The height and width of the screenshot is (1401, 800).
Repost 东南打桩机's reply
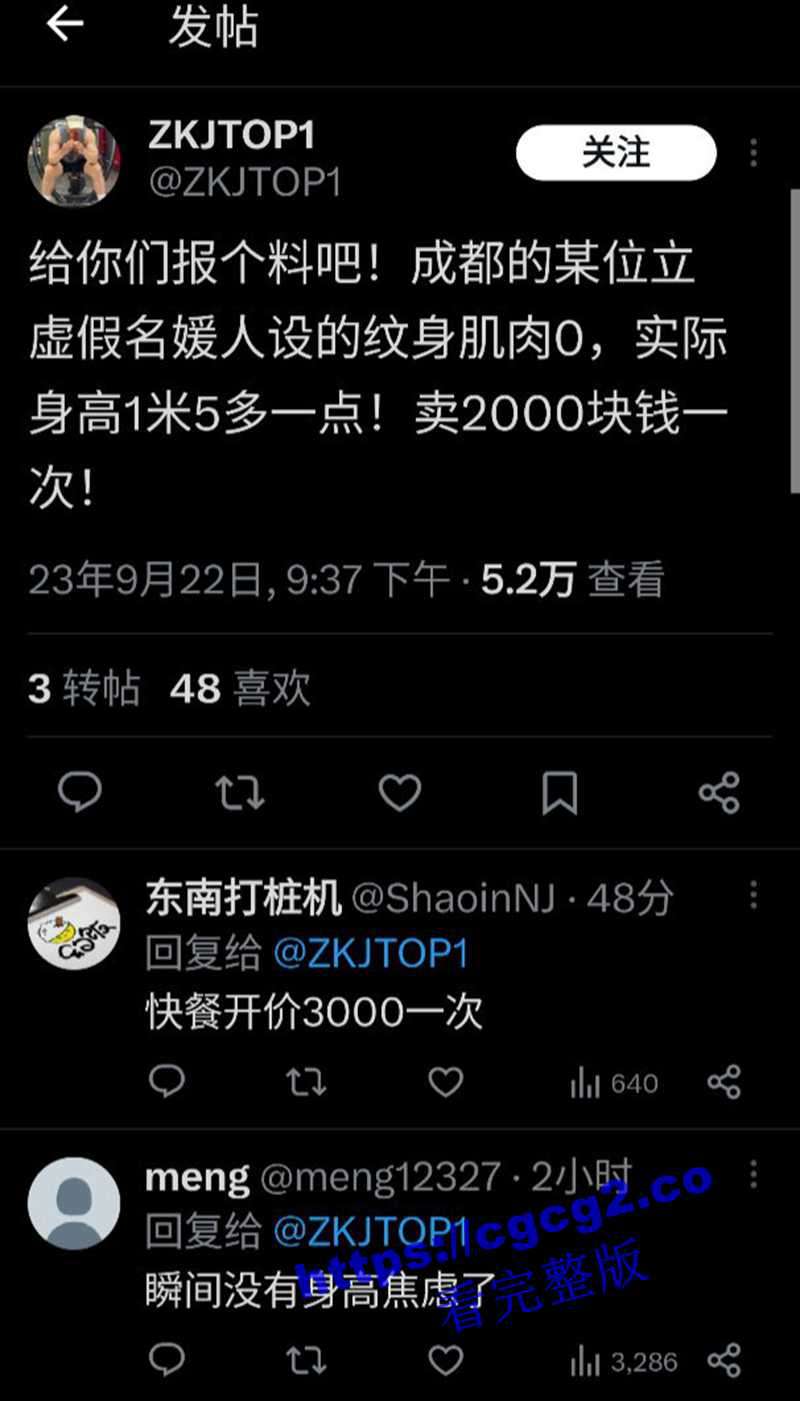(x=306, y=1082)
